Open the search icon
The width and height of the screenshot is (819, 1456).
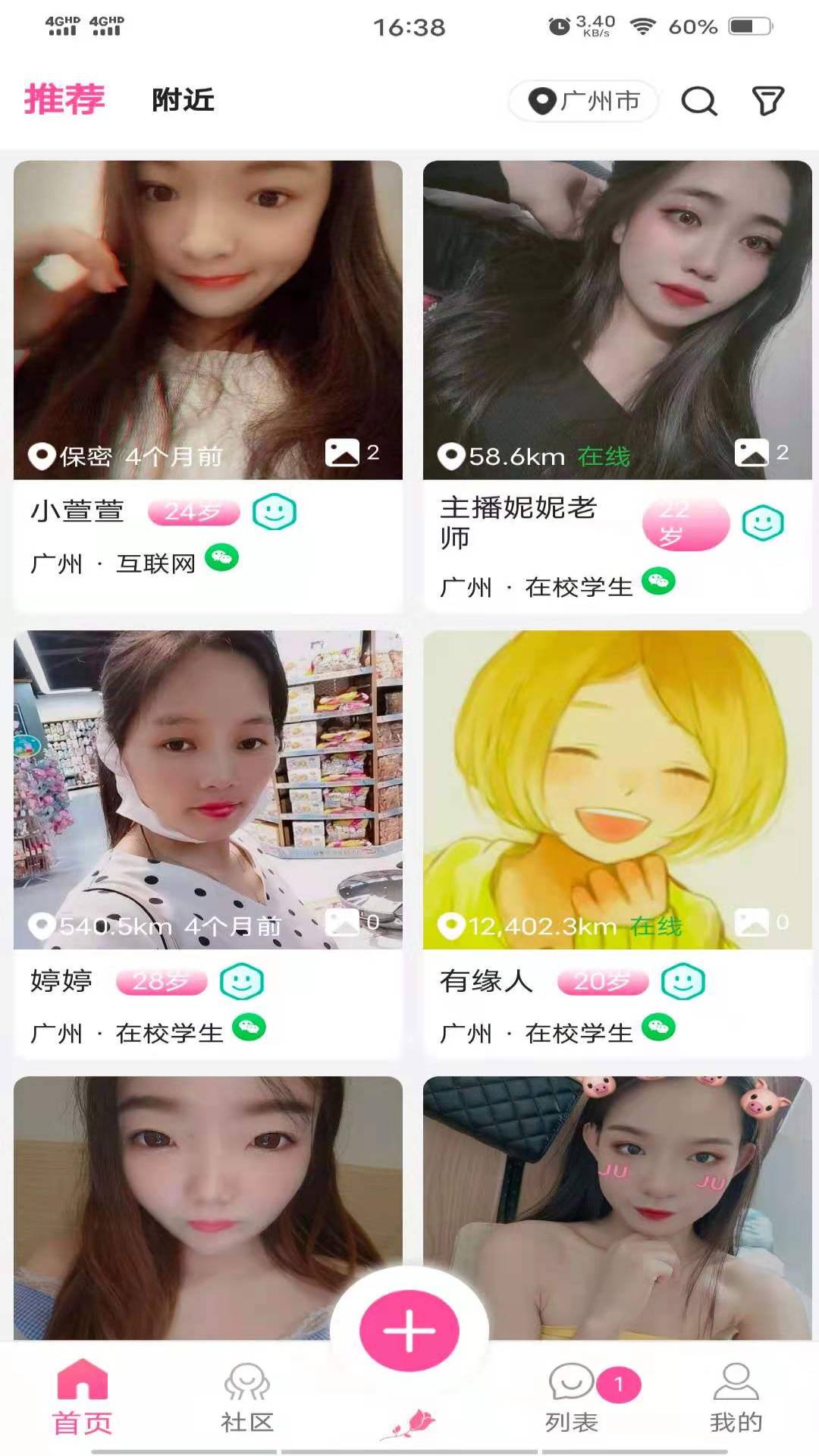pos(698,101)
